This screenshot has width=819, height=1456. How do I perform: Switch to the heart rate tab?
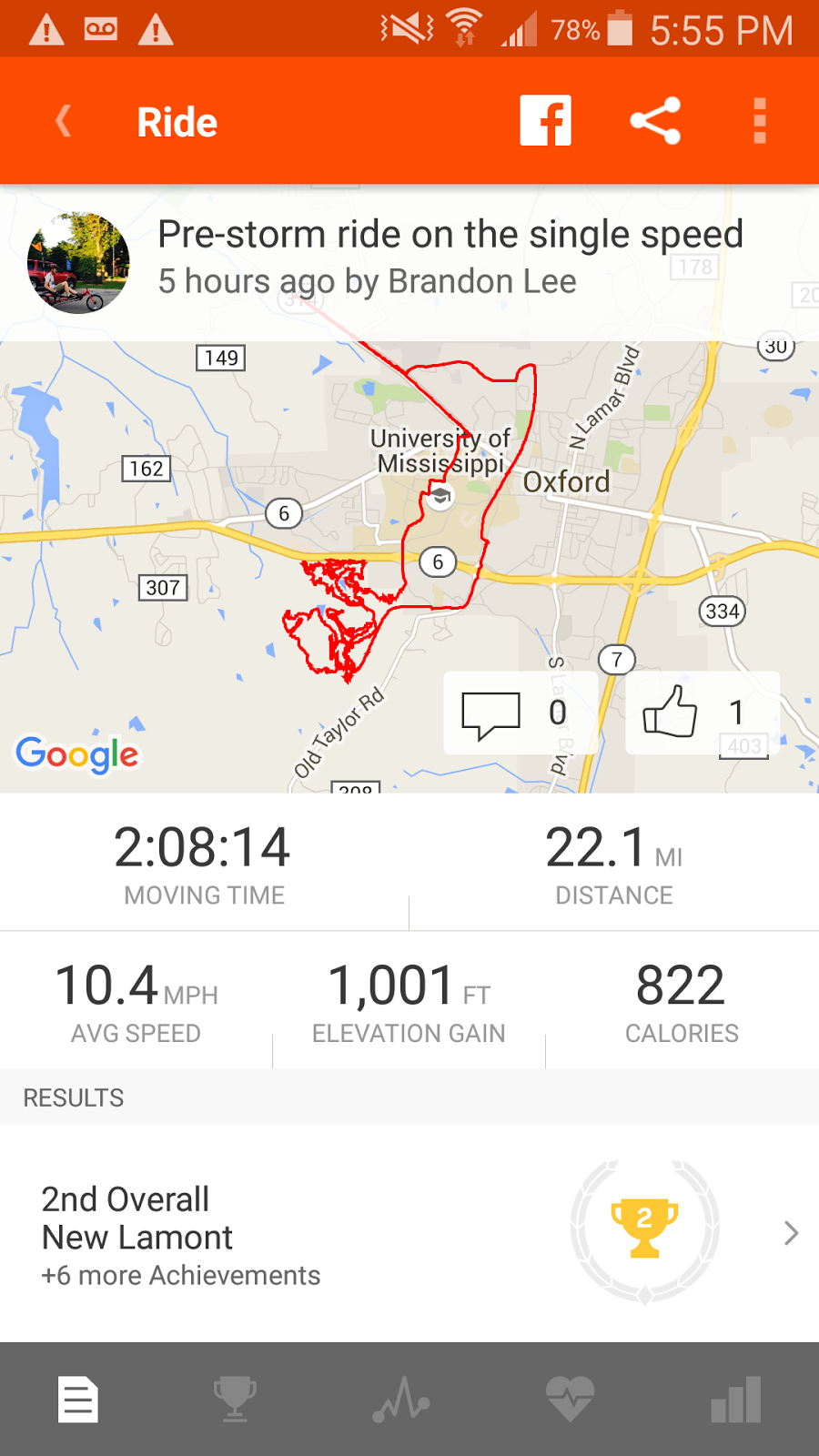(x=570, y=1399)
